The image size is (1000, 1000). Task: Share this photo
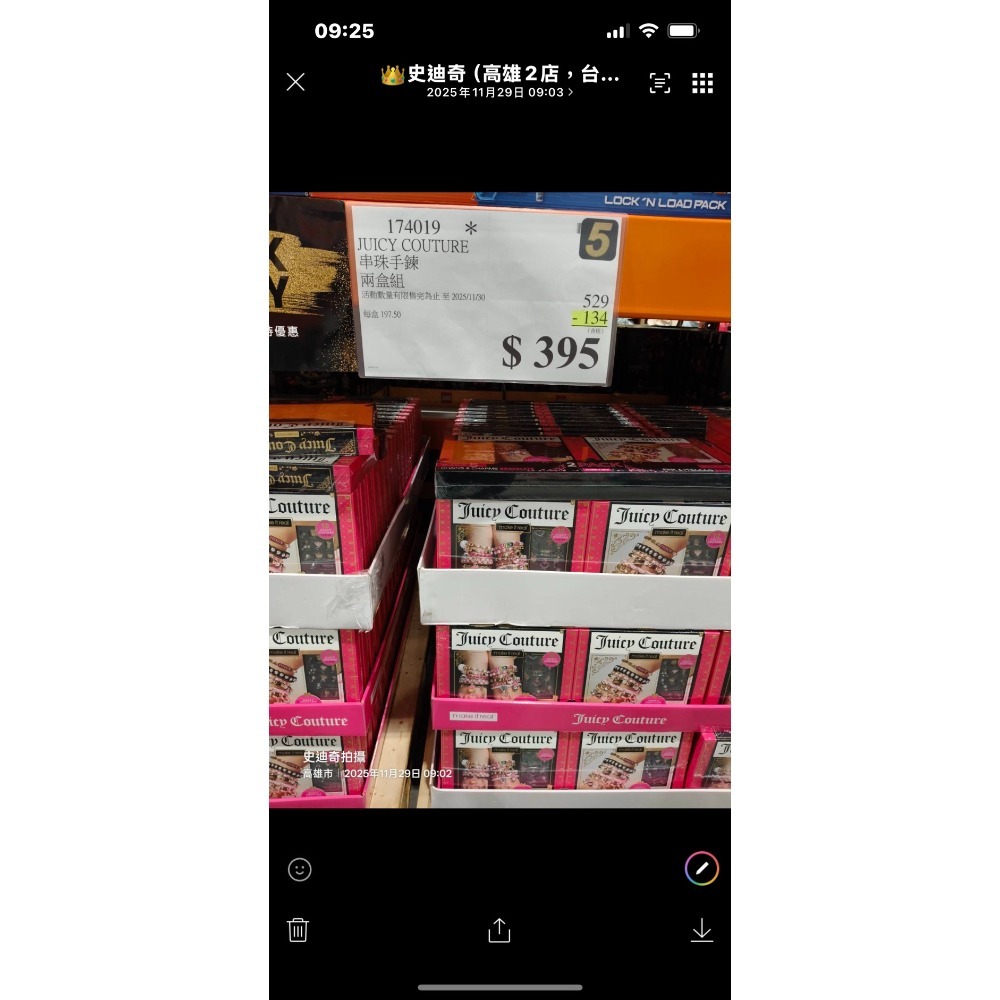(x=499, y=931)
